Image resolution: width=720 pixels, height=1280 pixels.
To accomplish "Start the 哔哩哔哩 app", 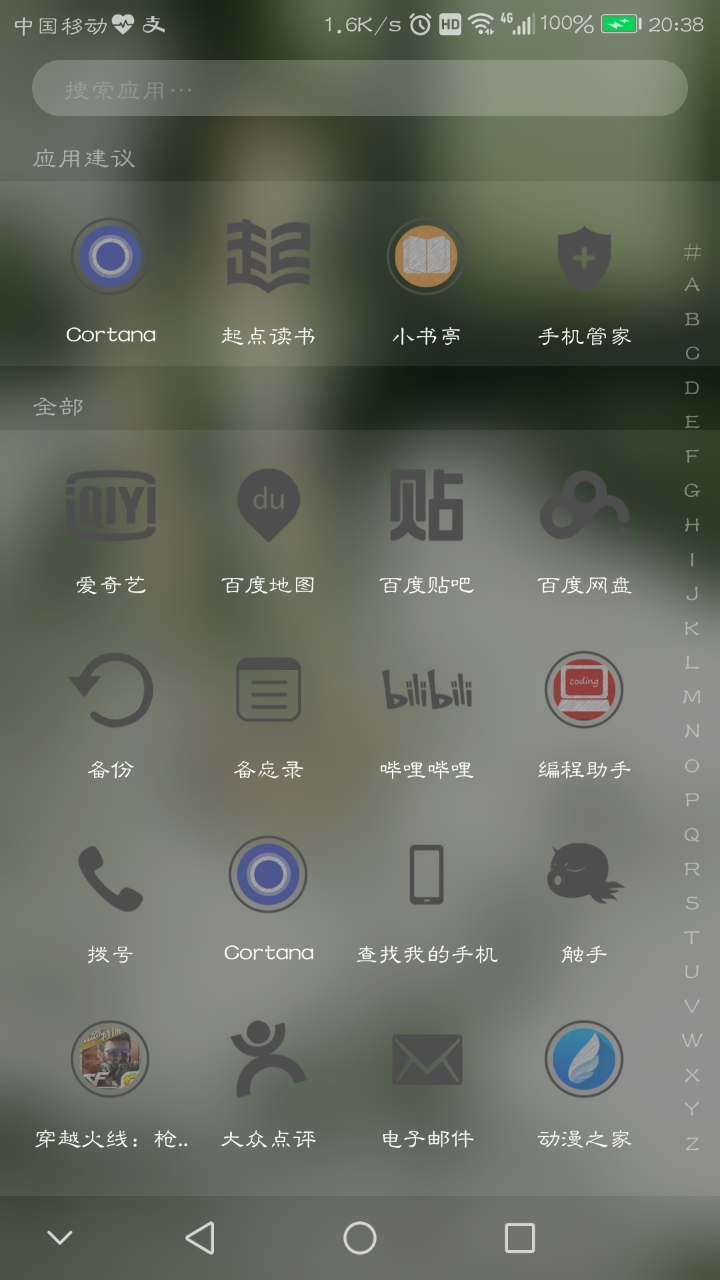I will 426,690.
